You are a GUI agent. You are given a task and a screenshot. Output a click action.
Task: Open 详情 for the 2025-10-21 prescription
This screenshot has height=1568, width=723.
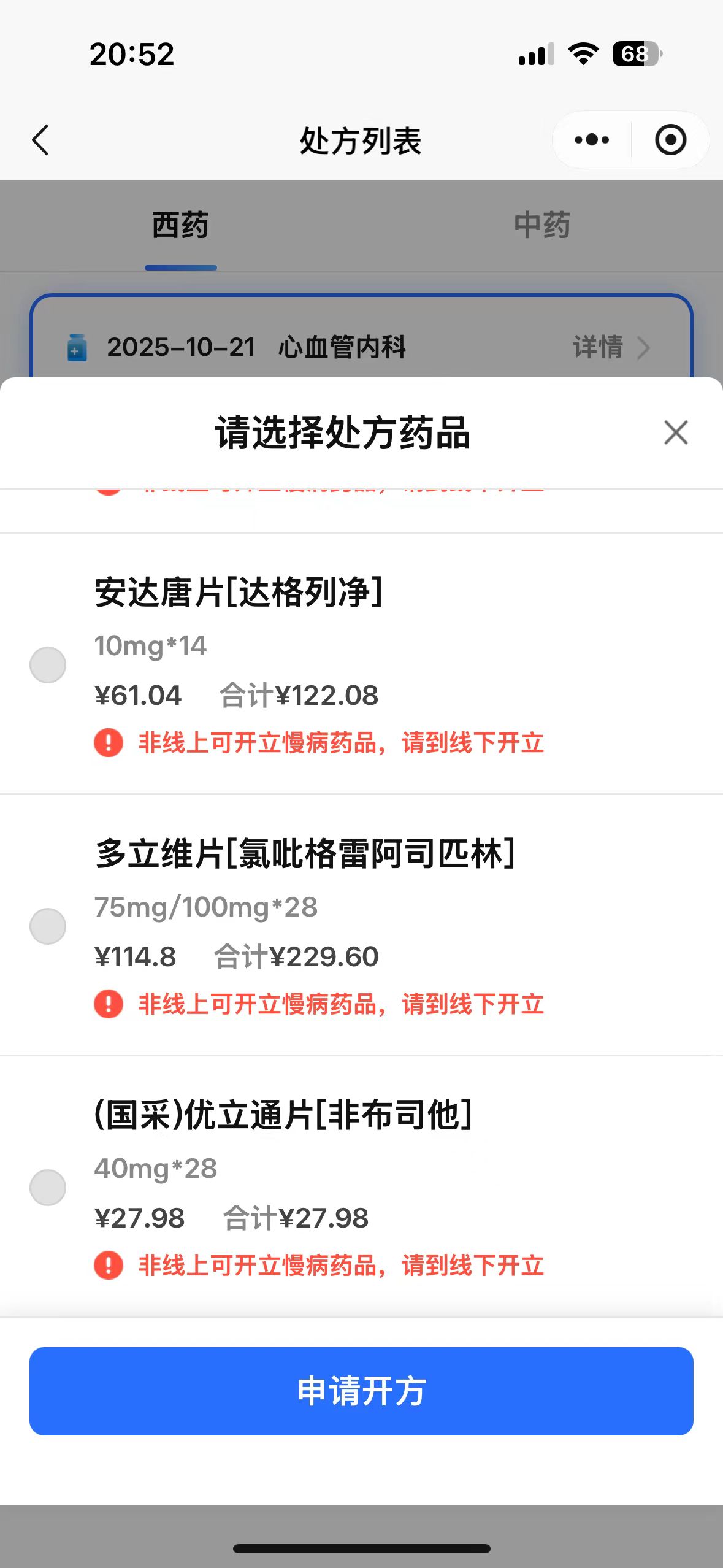point(611,347)
